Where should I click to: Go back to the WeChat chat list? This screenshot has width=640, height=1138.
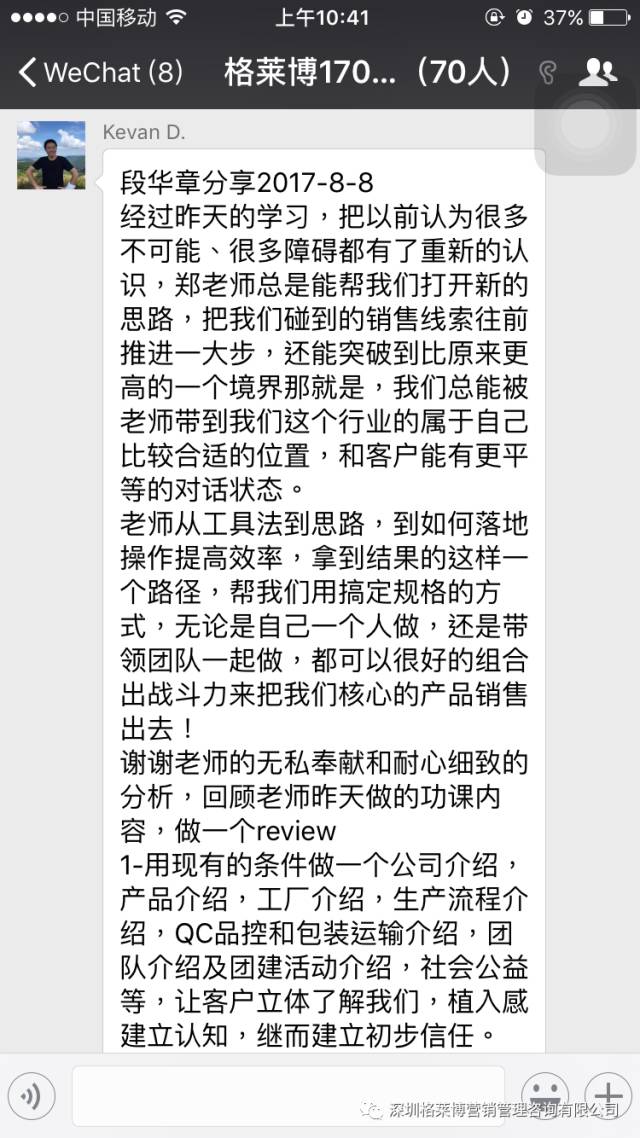pyautogui.click(x=98, y=72)
